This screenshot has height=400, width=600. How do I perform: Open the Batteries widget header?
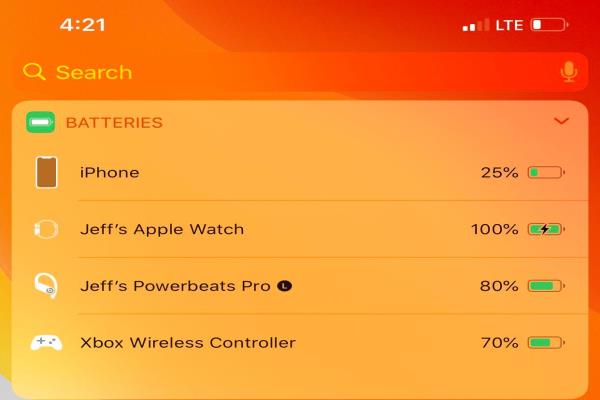[113, 123]
